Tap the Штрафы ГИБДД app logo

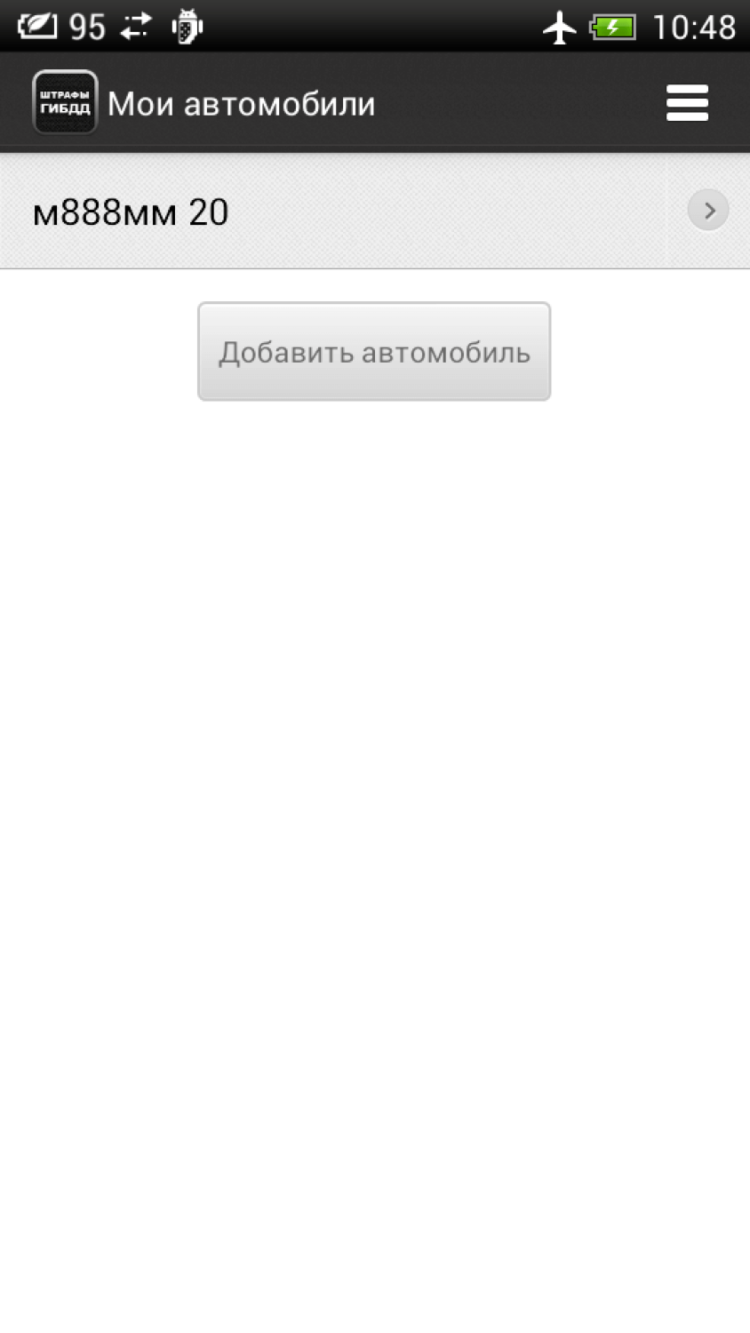(x=64, y=101)
